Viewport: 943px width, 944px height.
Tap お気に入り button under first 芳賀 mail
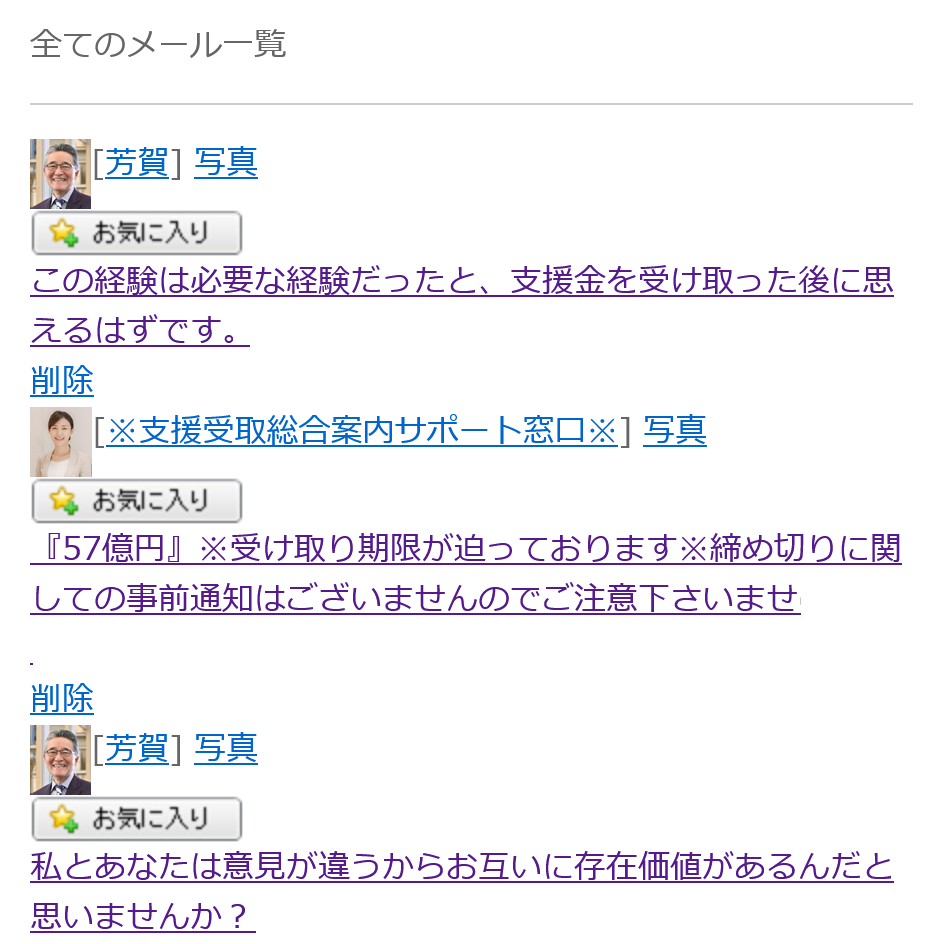[137, 233]
